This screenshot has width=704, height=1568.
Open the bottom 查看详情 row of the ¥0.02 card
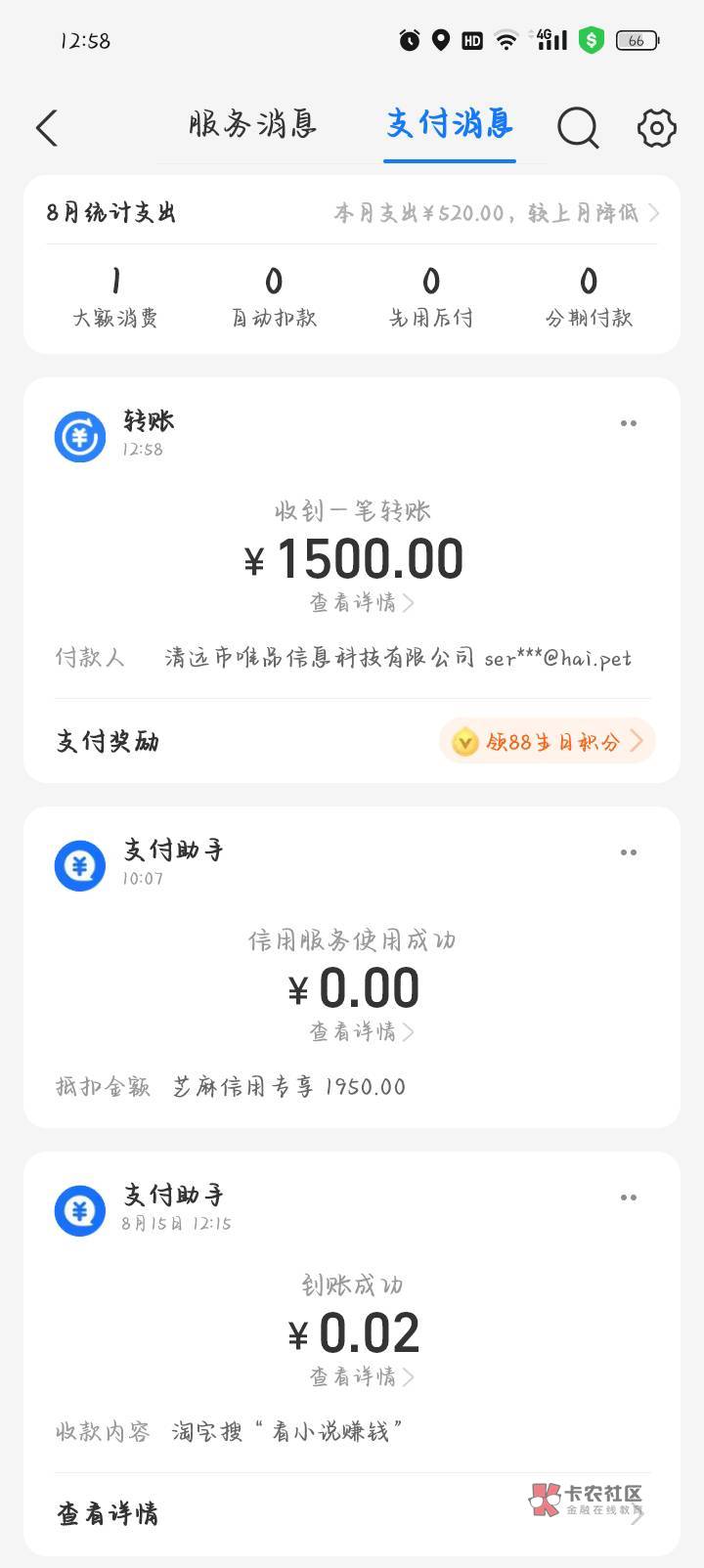(x=352, y=1514)
